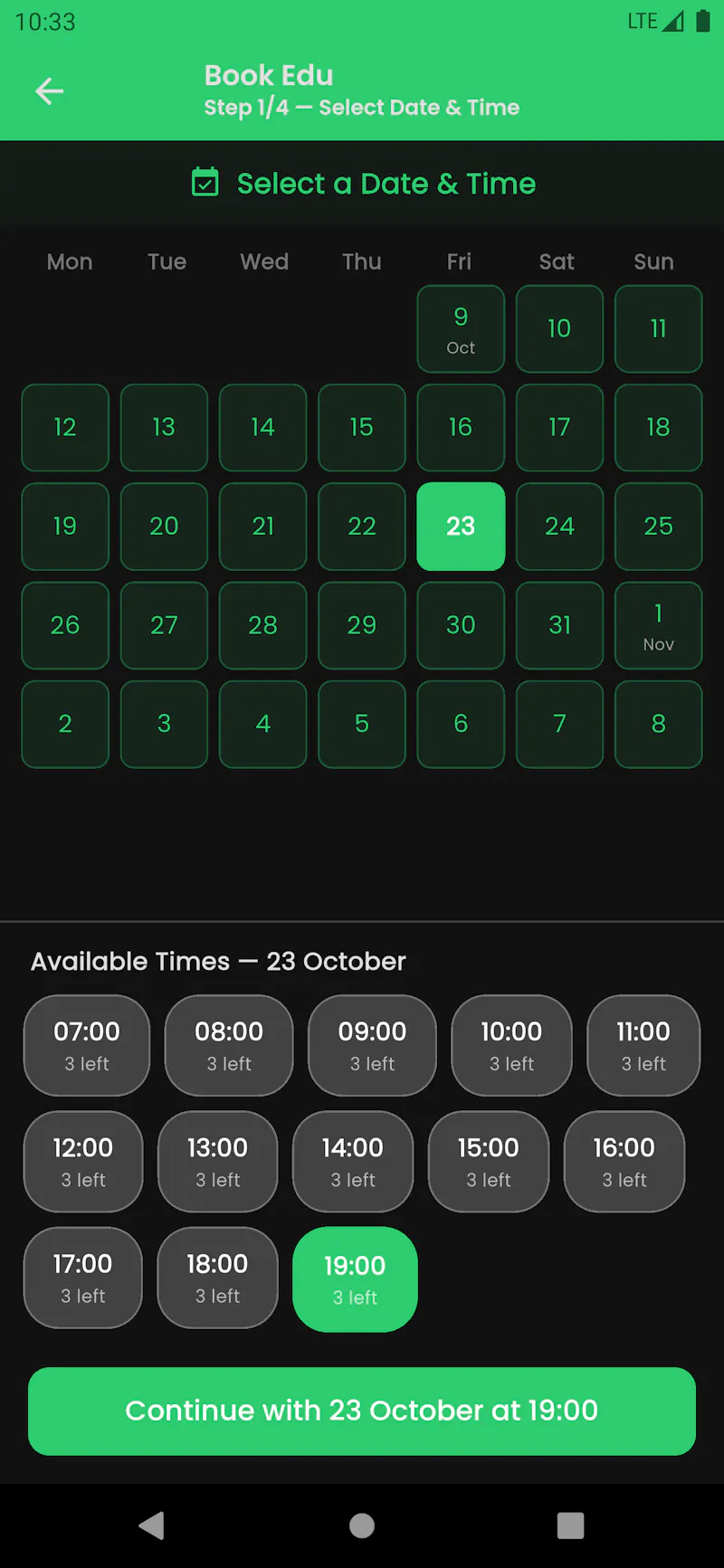Pick the 16th in the calendar
Screen dimensions: 724x1568
[461, 428]
